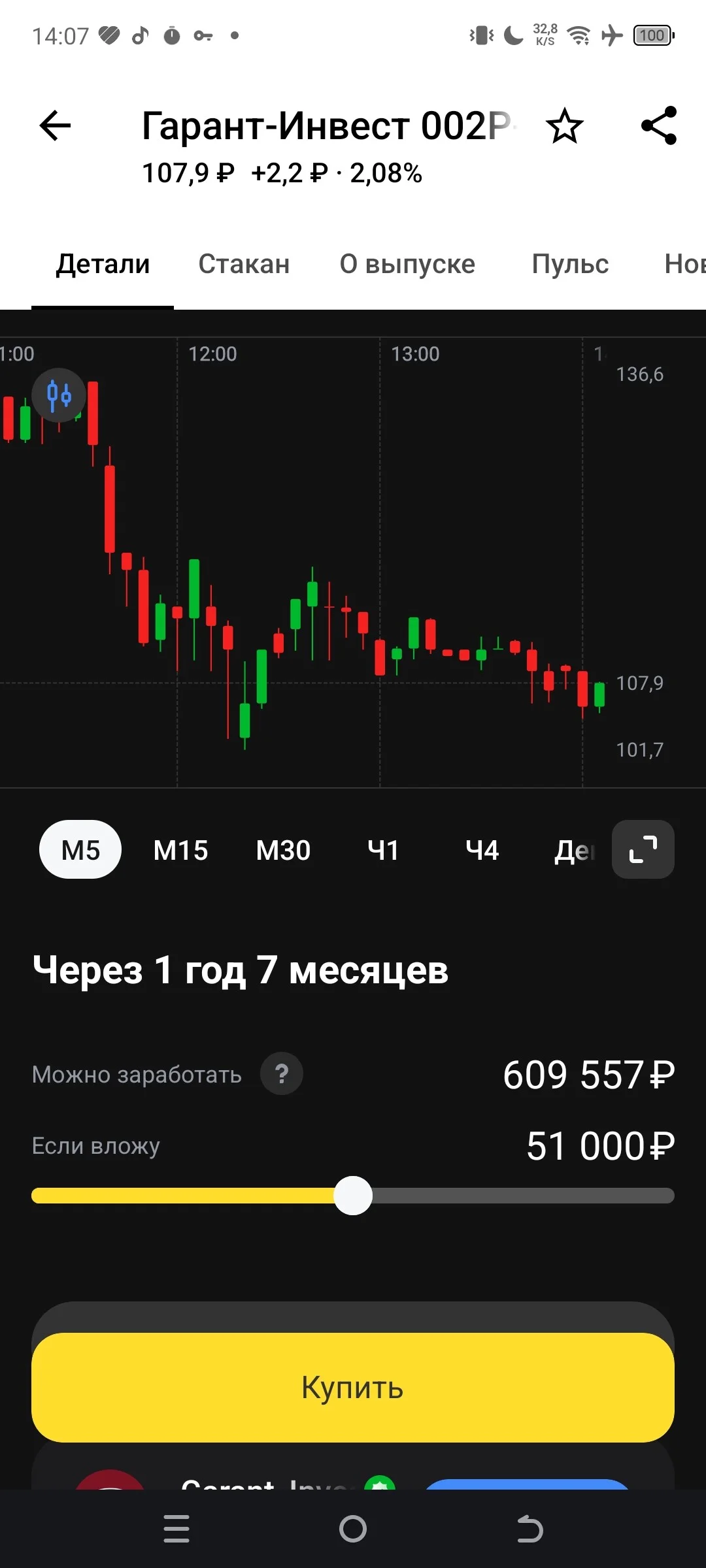Select the М5 timeframe

(x=80, y=849)
